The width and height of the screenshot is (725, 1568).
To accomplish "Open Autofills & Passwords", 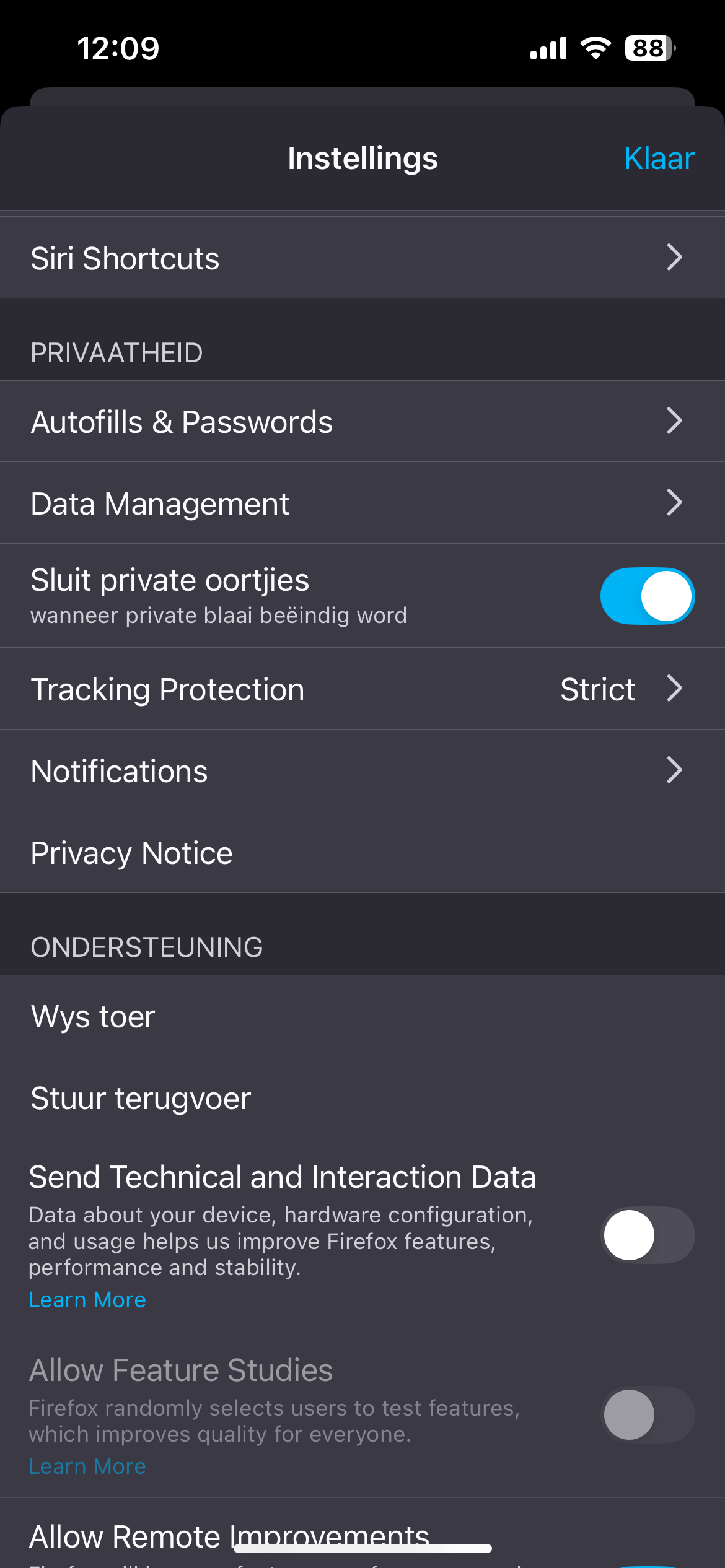I will click(x=362, y=422).
